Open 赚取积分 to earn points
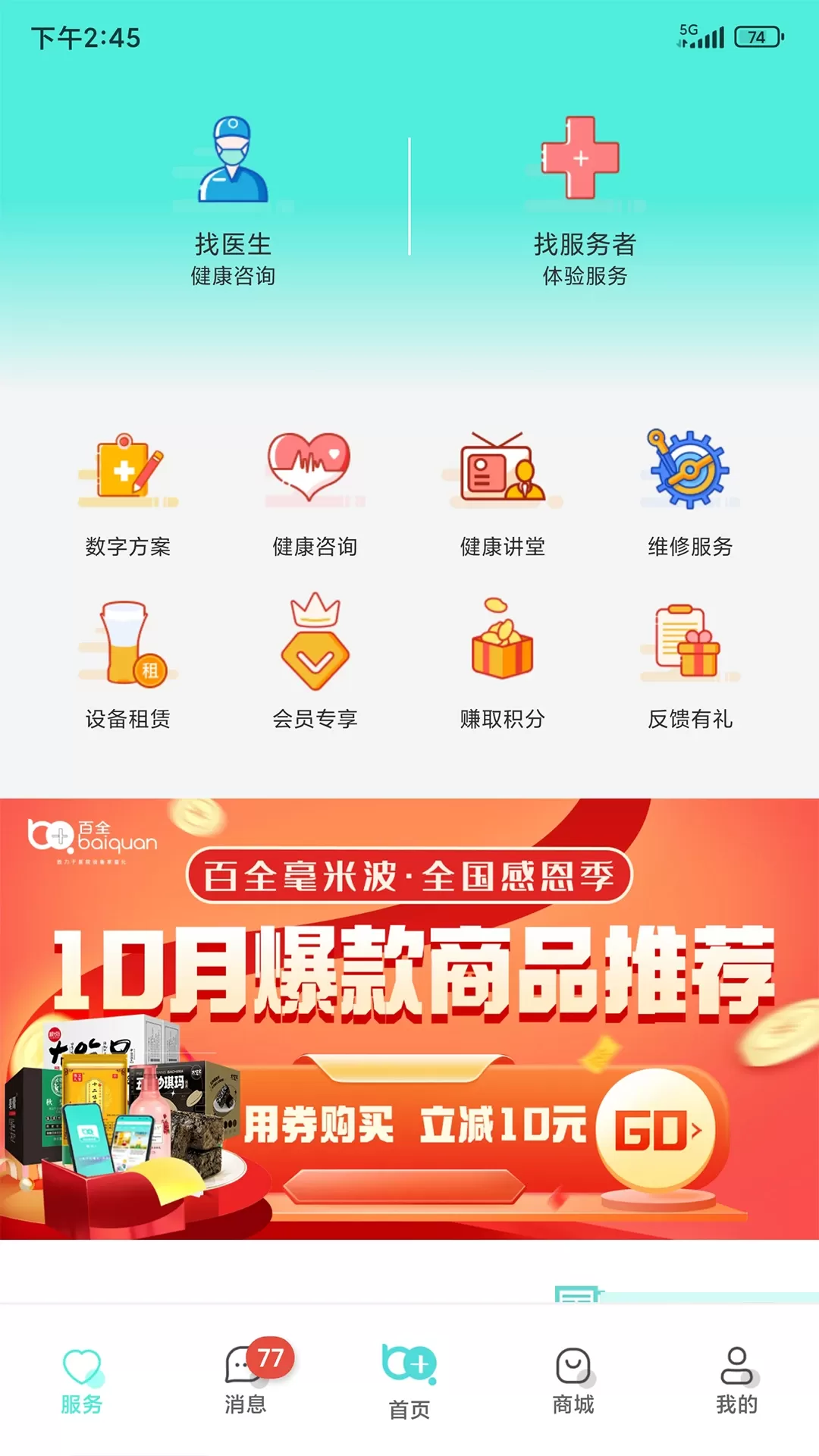 [502, 664]
